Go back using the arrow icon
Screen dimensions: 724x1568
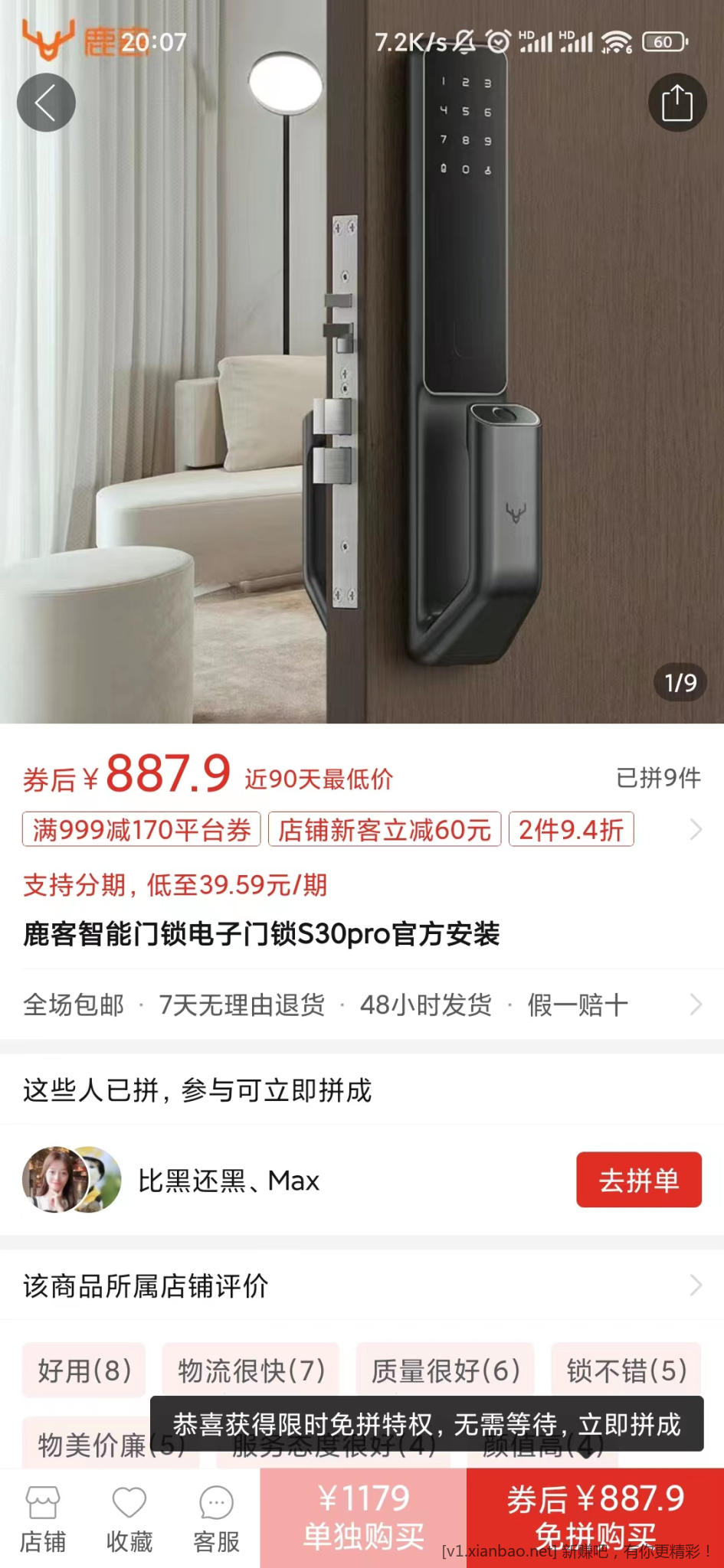46,103
